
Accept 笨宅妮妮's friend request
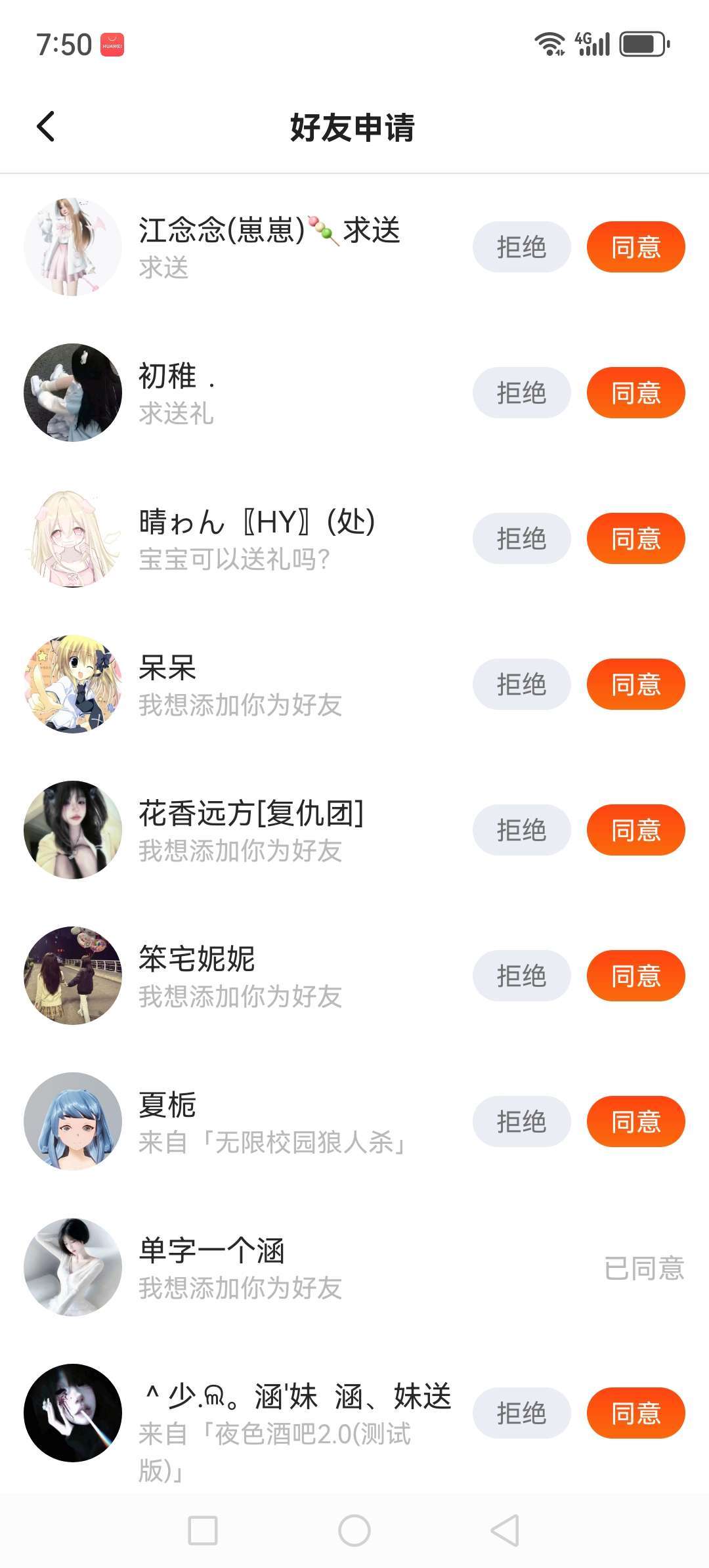pyautogui.click(x=635, y=976)
